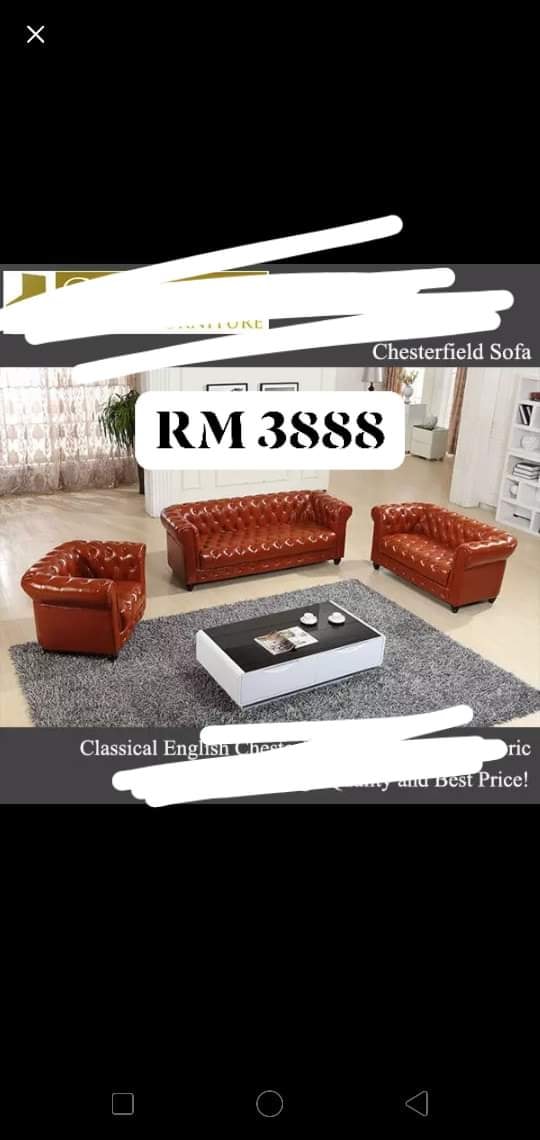Close the full-screen image viewer
This screenshot has width=540, height=1140.
pos(35,34)
